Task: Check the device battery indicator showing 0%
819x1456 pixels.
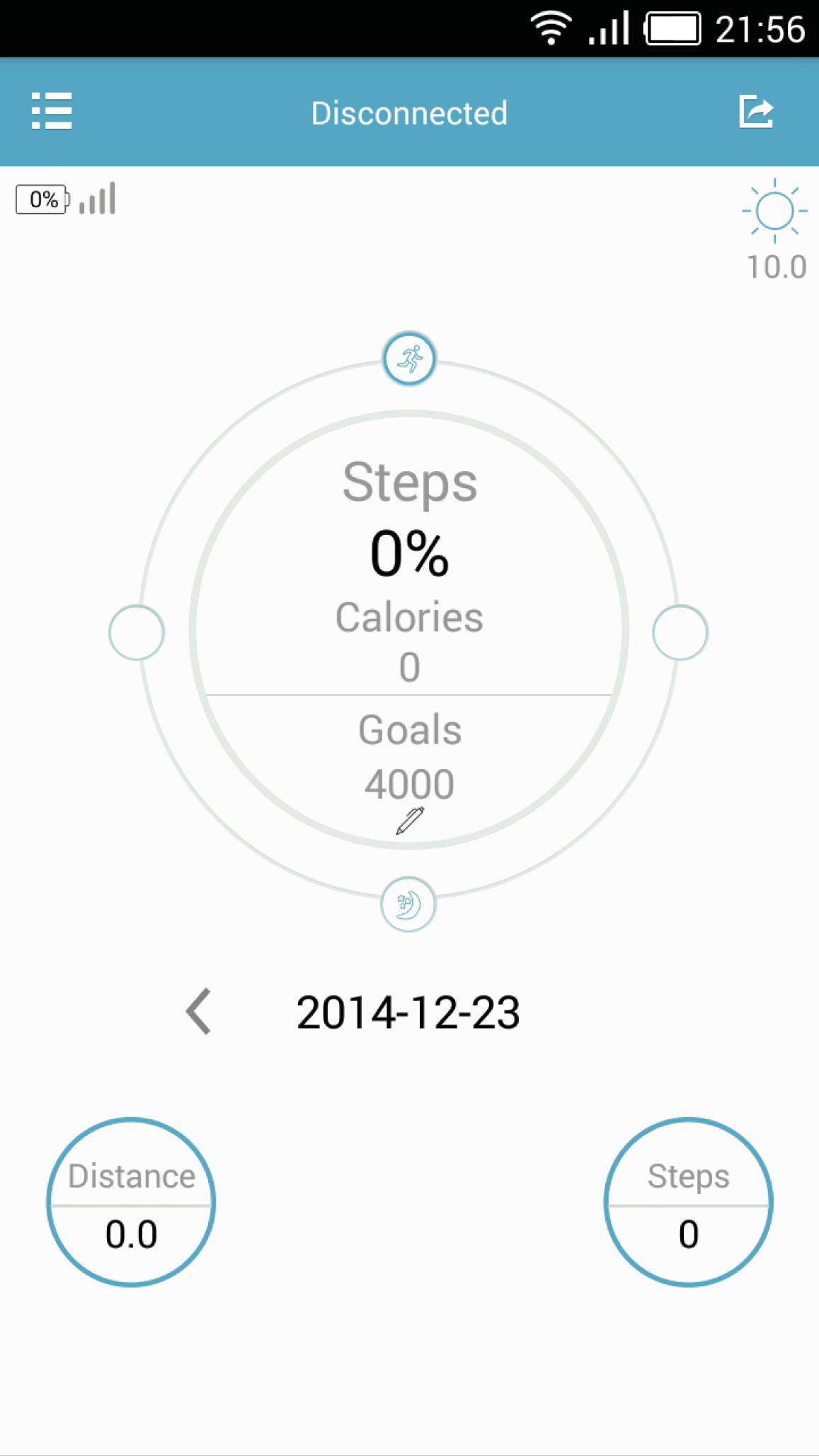Action: 41,200
